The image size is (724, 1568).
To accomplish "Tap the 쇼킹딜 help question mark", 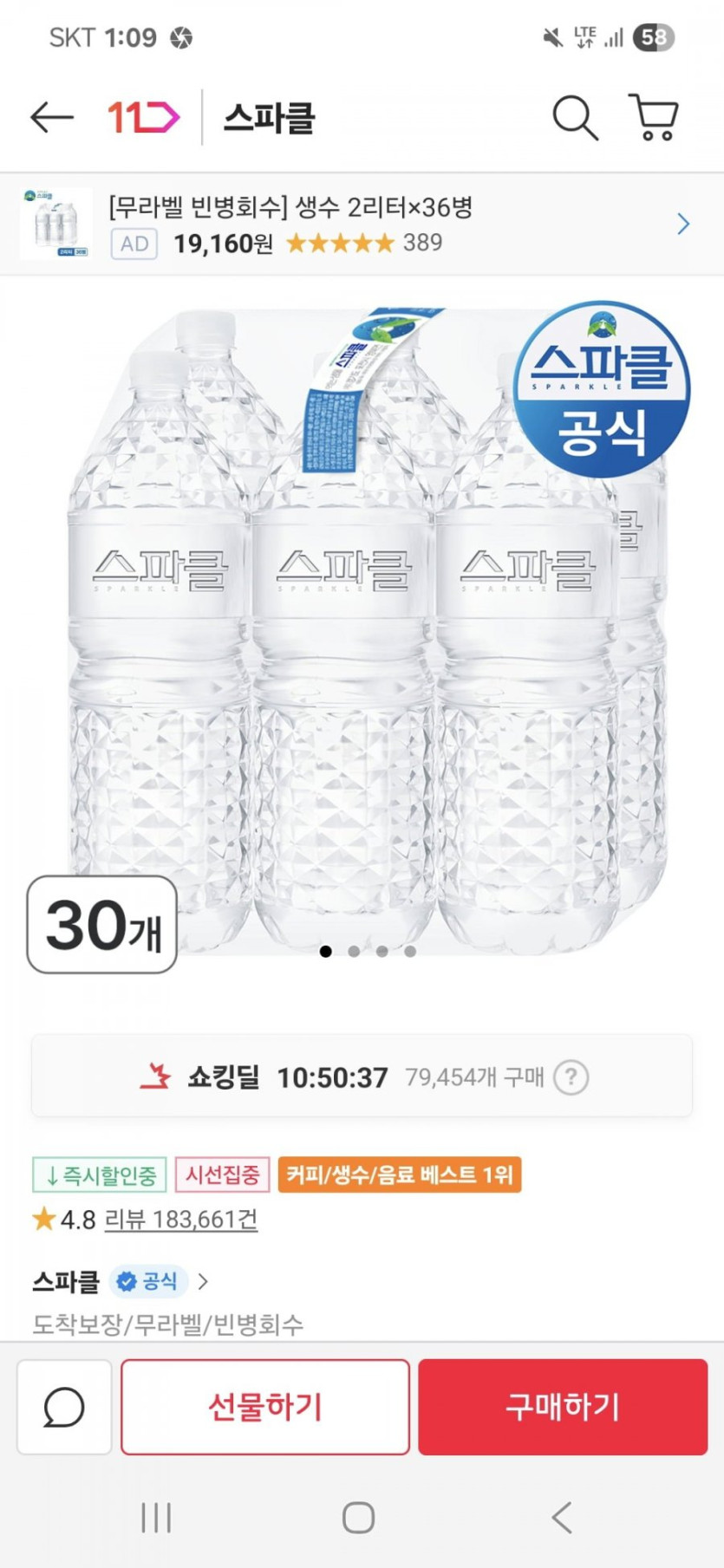I will coord(571,1077).
